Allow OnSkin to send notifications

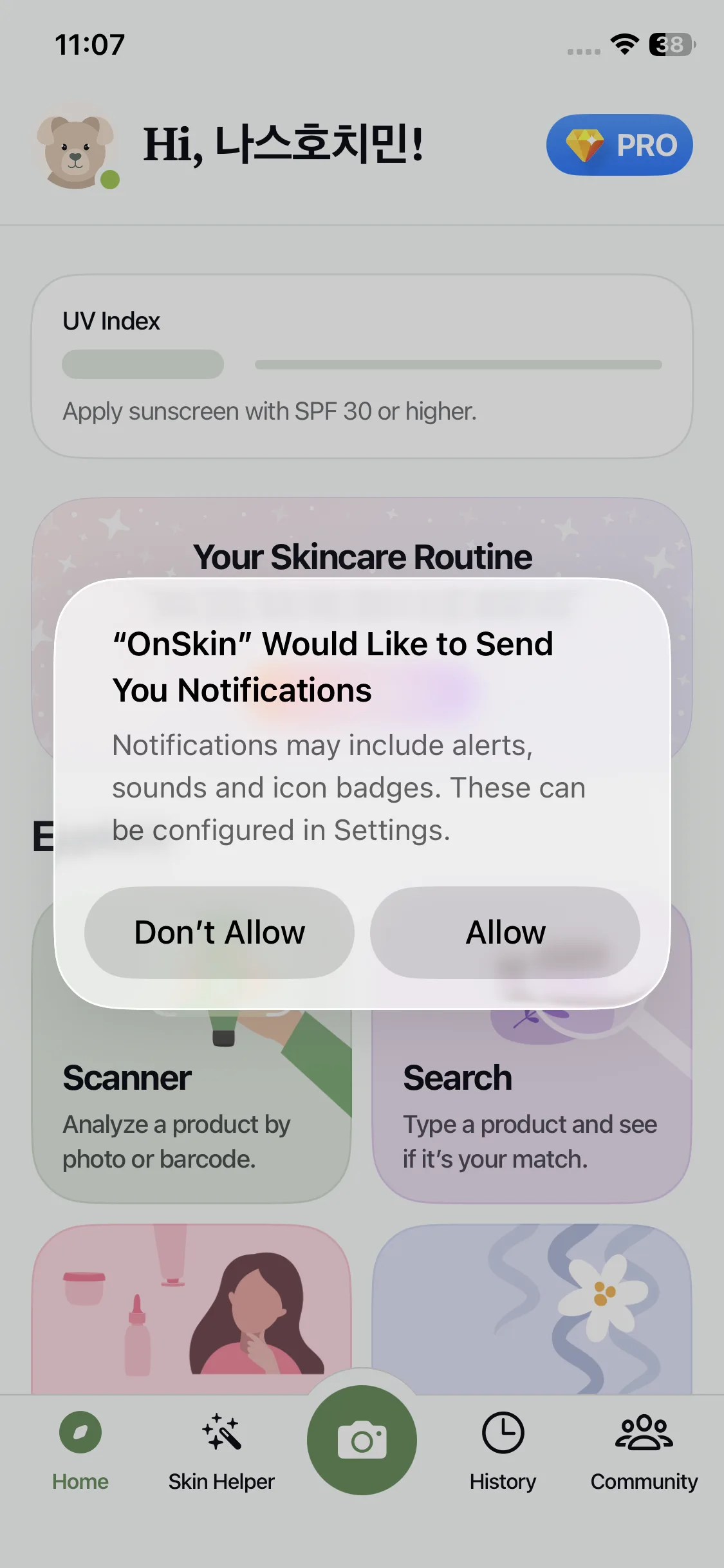(x=505, y=932)
